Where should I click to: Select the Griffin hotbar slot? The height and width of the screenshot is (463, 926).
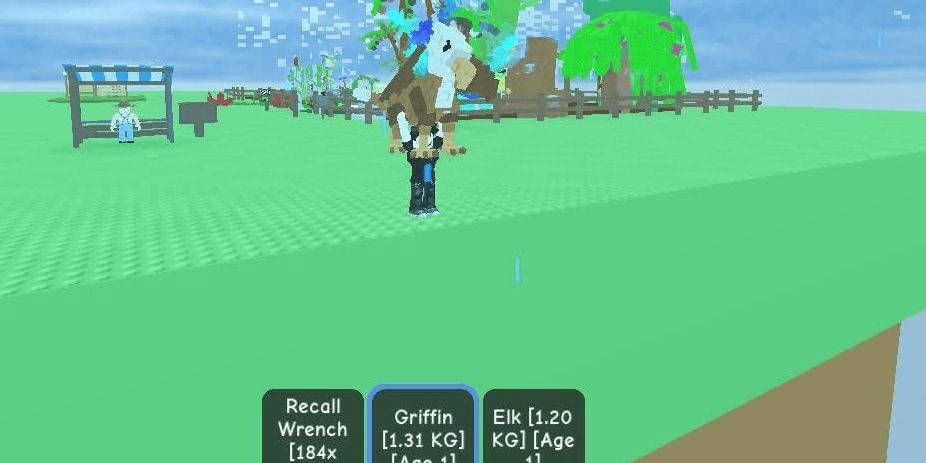tap(423, 428)
